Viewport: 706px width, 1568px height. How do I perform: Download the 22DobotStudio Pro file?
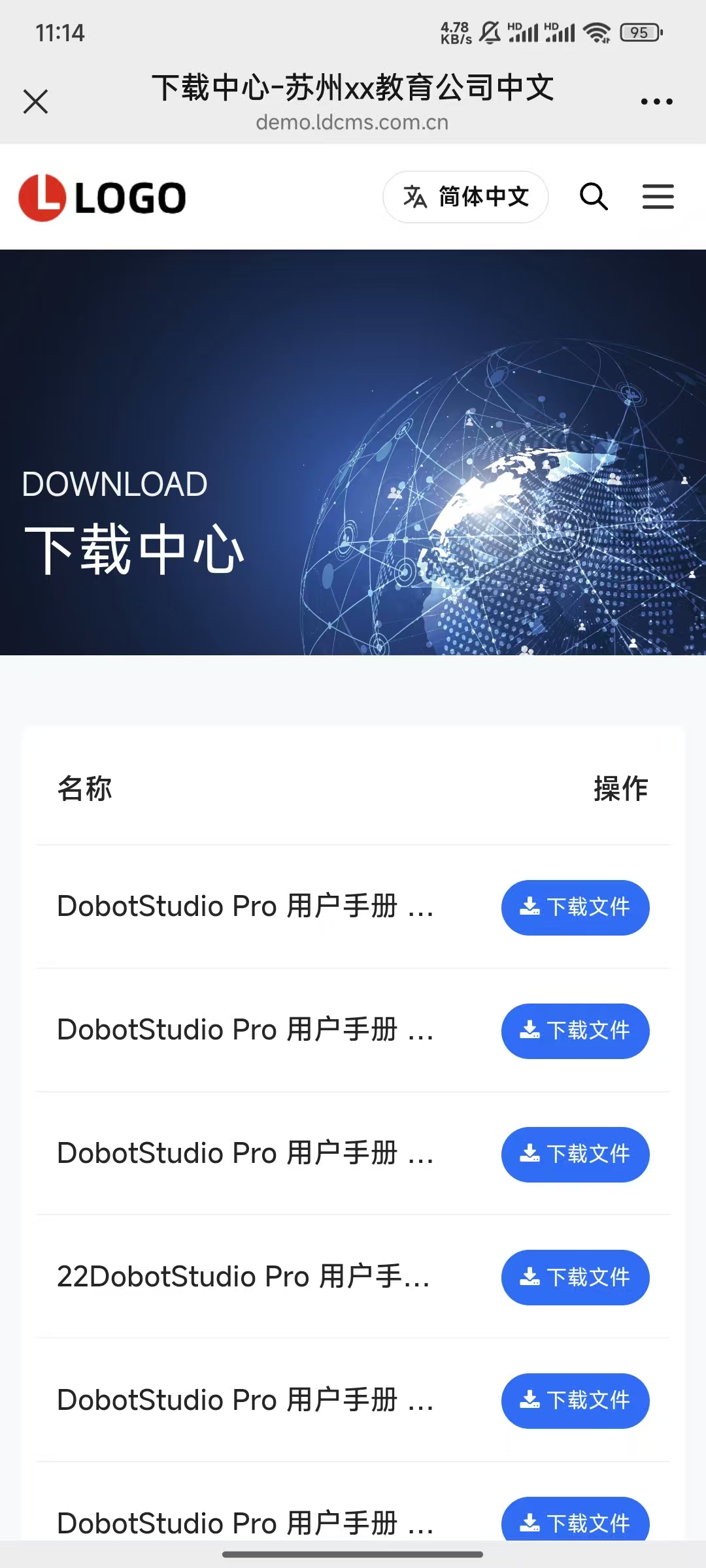[x=575, y=1277]
